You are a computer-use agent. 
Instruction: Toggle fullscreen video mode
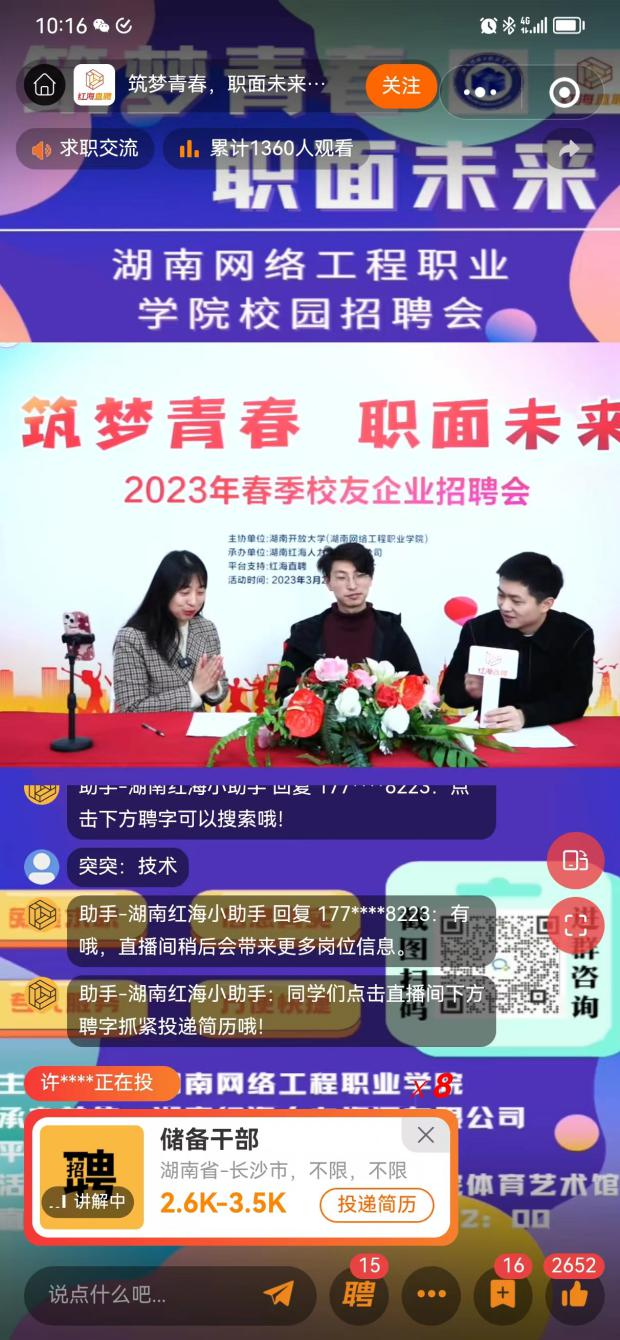(575, 924)
